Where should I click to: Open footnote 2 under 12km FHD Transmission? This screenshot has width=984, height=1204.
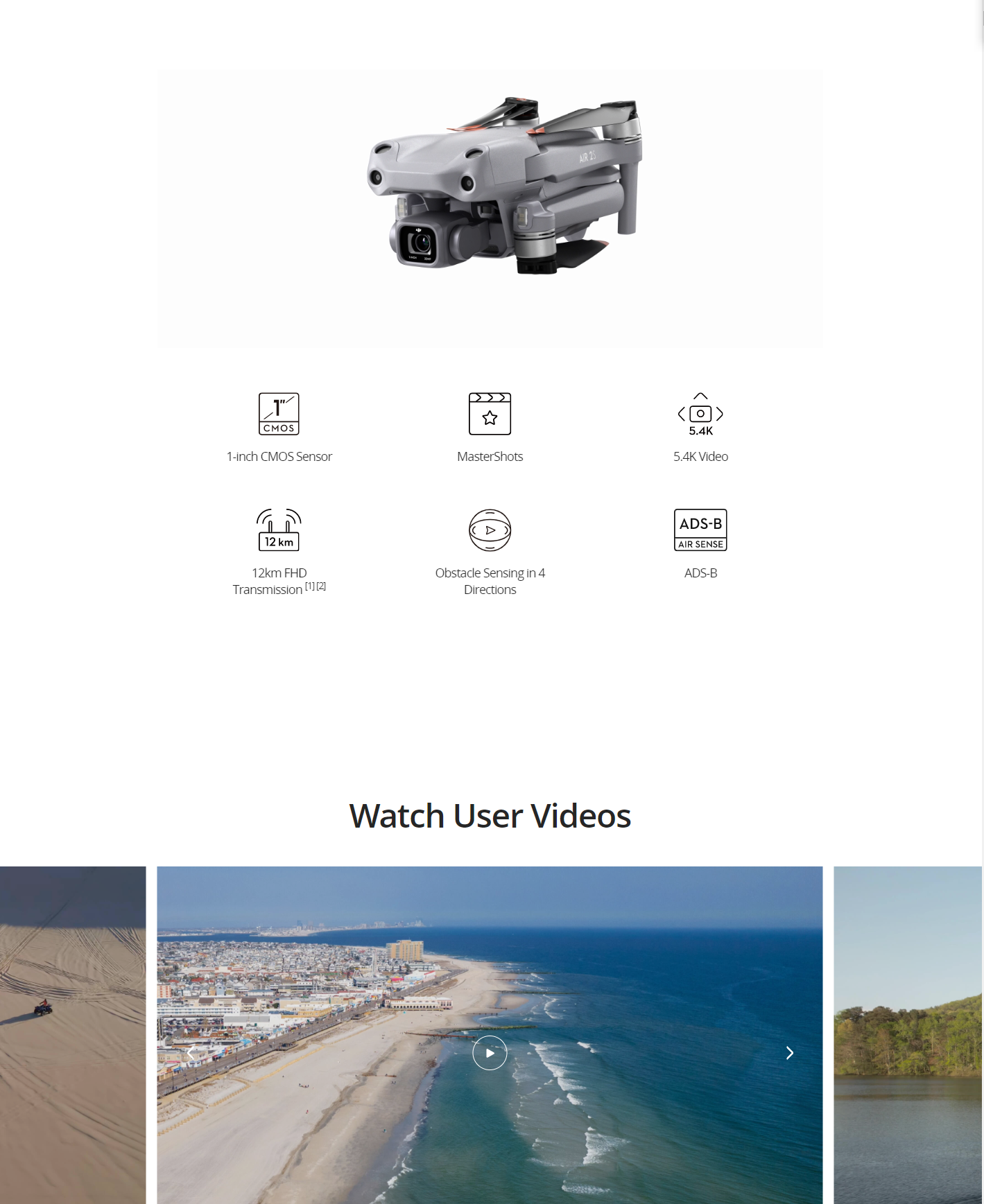click(x=321, y=586)
